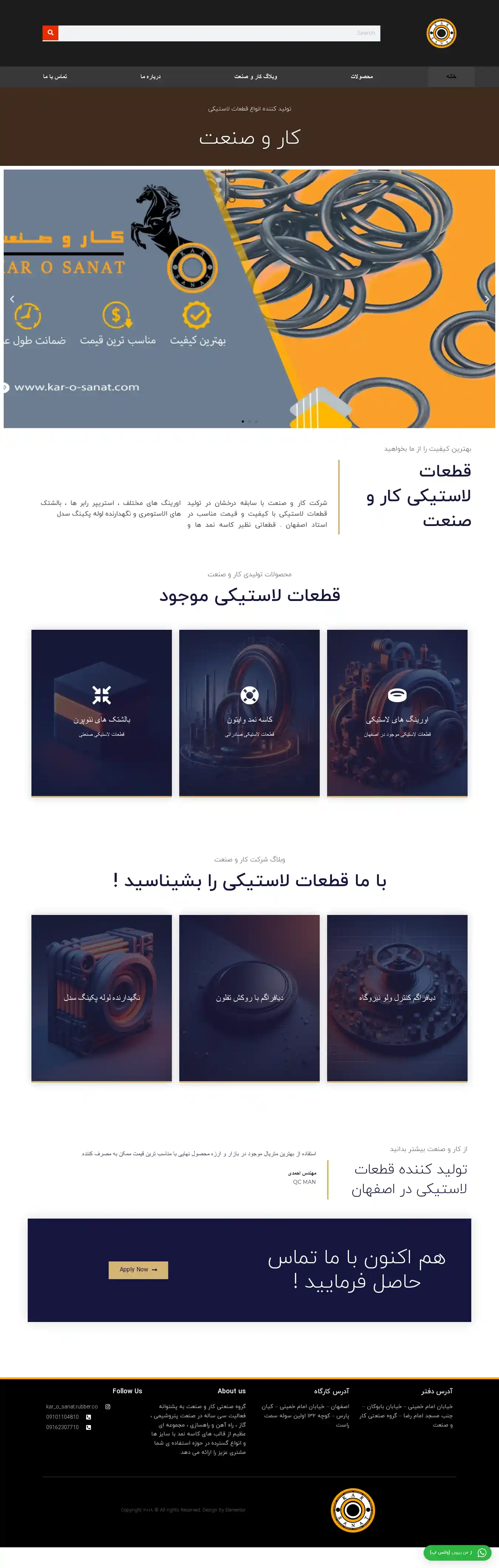The width and height of the screenshot is (499, 1568).
Task: Show previous slide in banner carousel
Action: click(12, 299)
